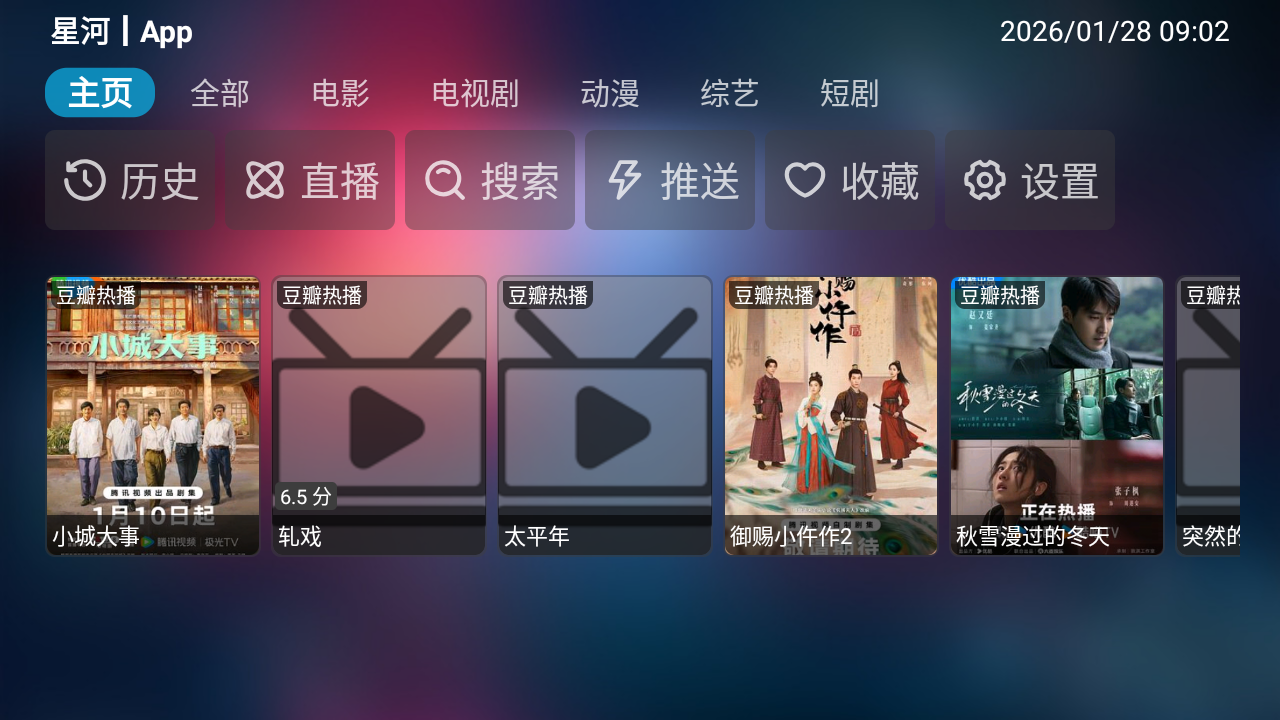Switch to the 全部 tab
Screen dimensions: 1280x720
(x=219, y=93)
